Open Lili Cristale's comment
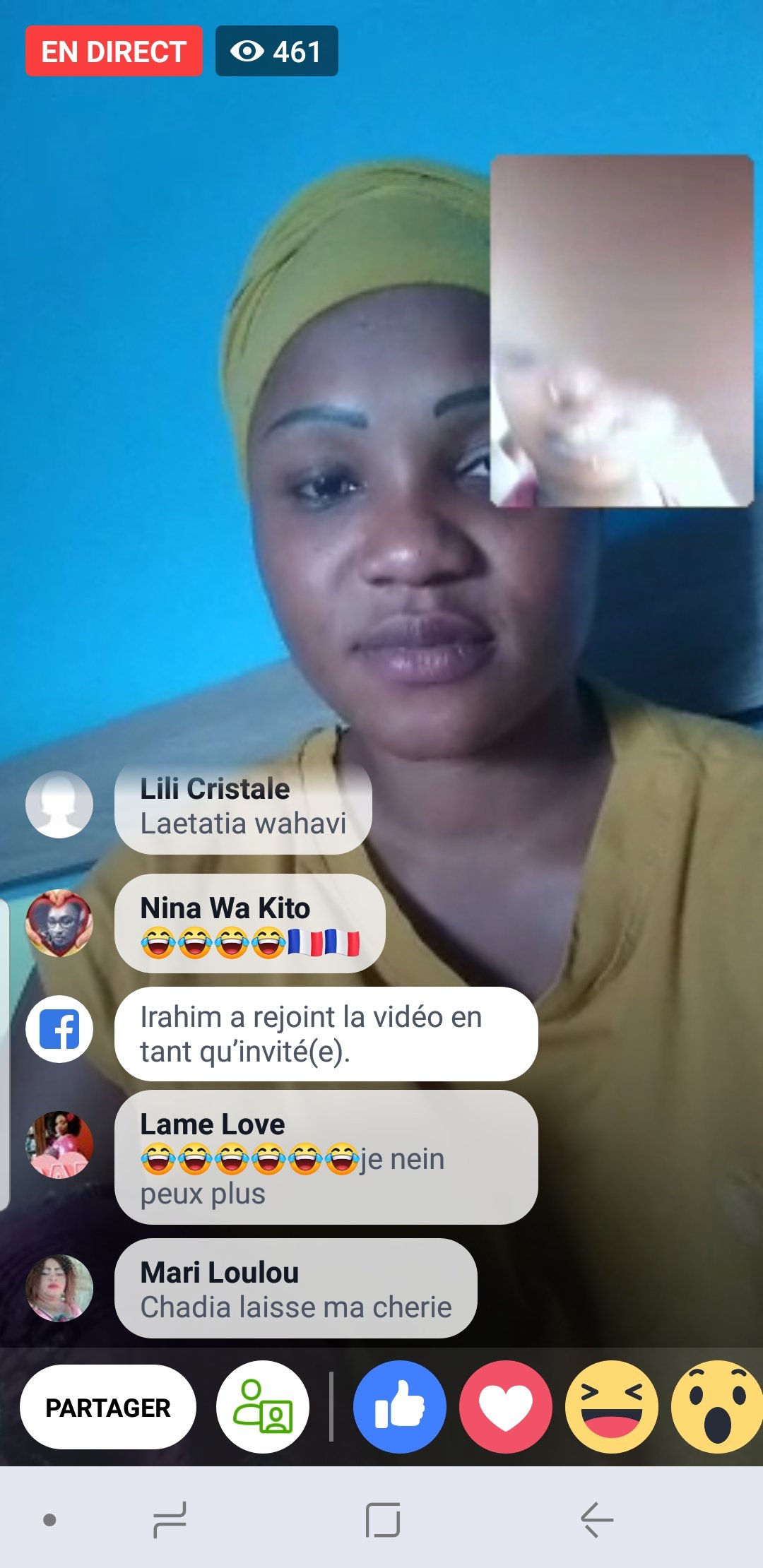Image resolution: width=763 pixels, height=1568 pixels. coord(243,807)
